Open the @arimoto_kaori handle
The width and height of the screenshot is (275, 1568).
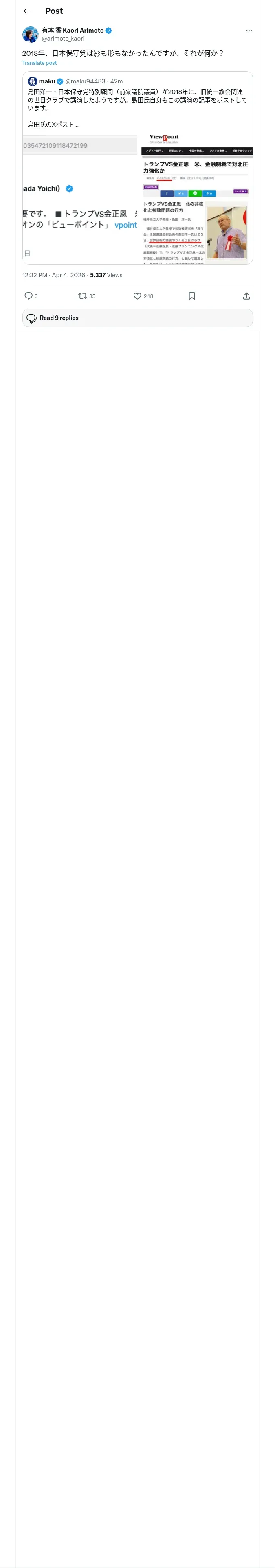pos(63,38)
